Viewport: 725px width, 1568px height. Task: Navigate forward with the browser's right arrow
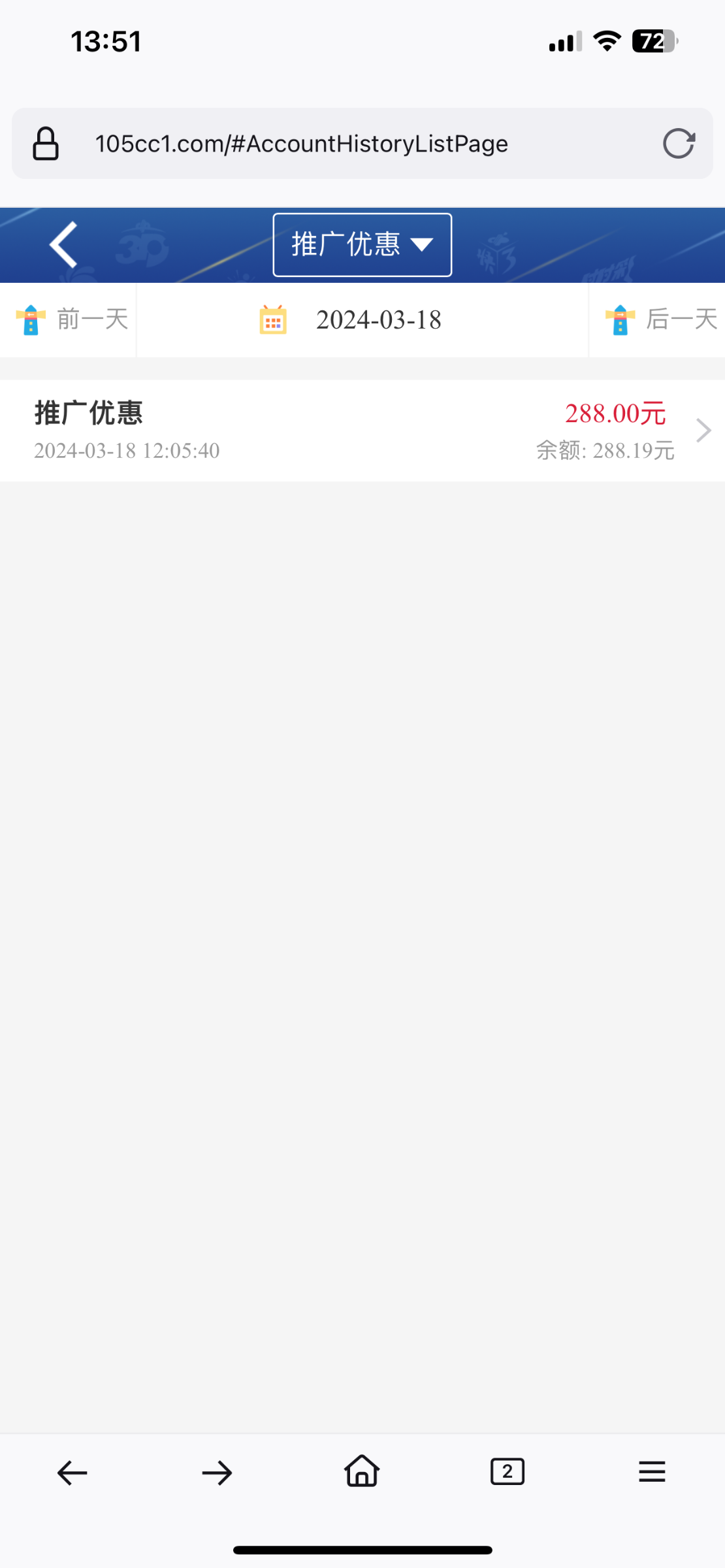pos(217,1473)
